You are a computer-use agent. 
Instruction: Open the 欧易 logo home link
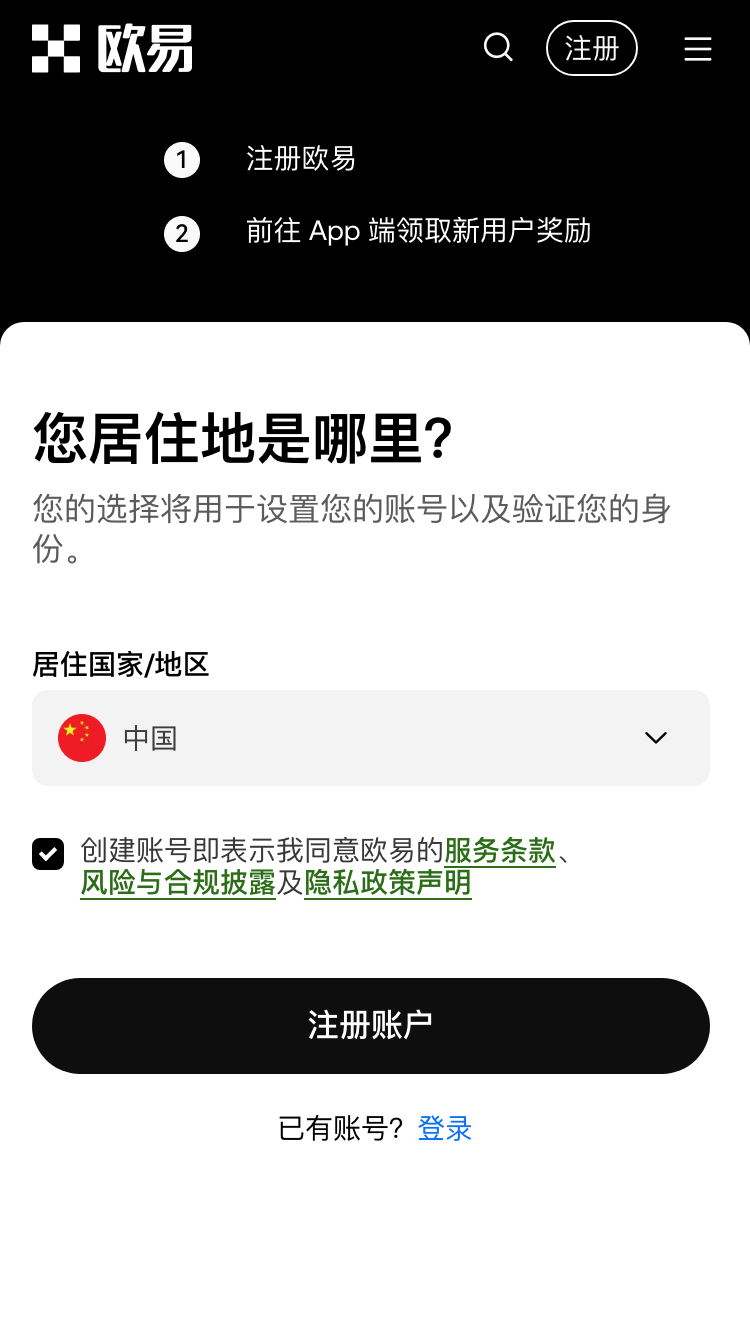(x=112, y=48)
